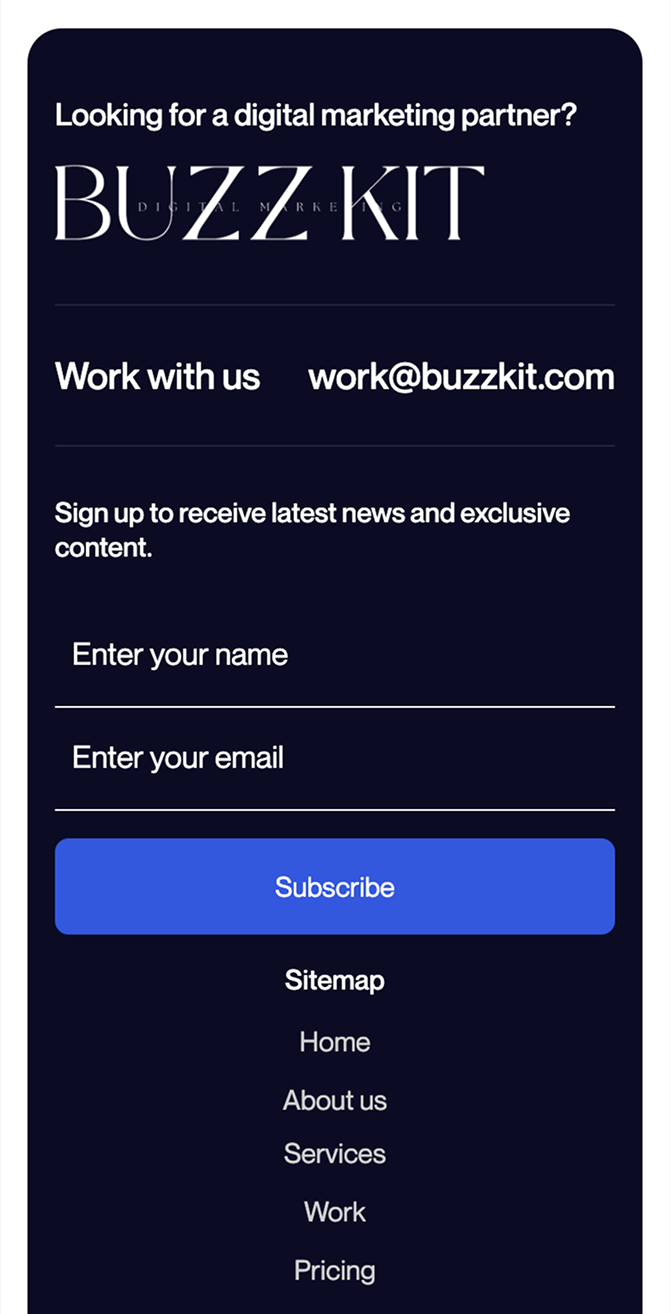The image size is (670, 1314).
Task: Focus the Enter your name field
Action: [335, 656]
